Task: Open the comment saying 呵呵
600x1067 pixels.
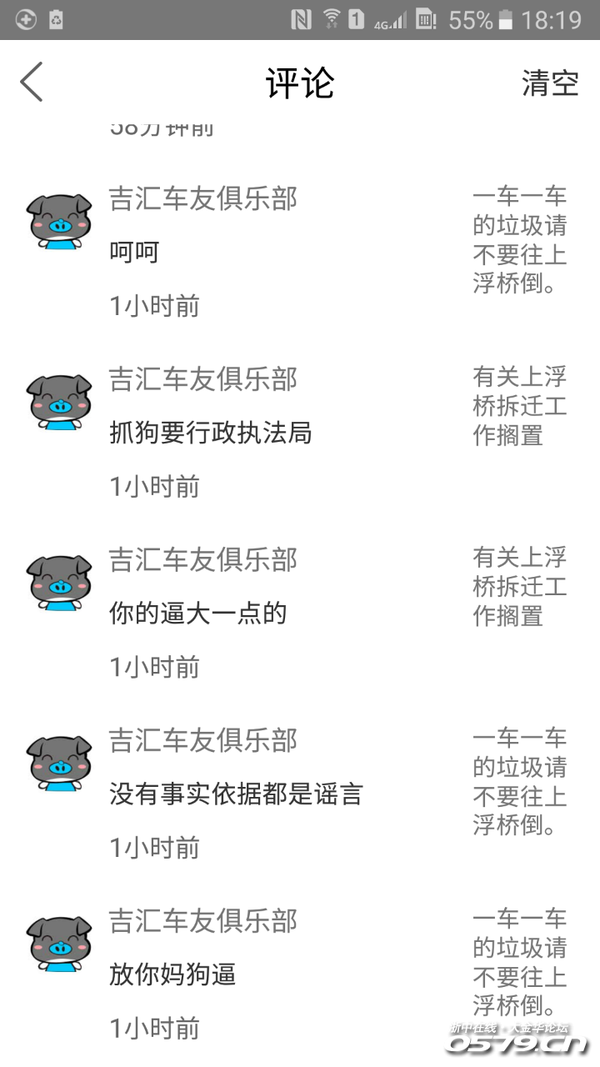Action: click(x=134, y=252)
